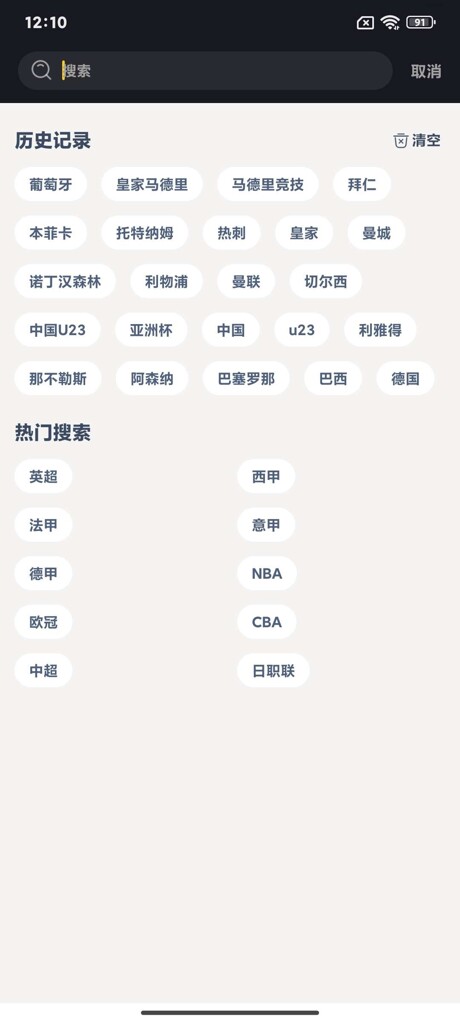This screenshot has width=460, height=1022.
Task: Search again for 拜仁
Action: pyautogui.click(x=362, y=184)
